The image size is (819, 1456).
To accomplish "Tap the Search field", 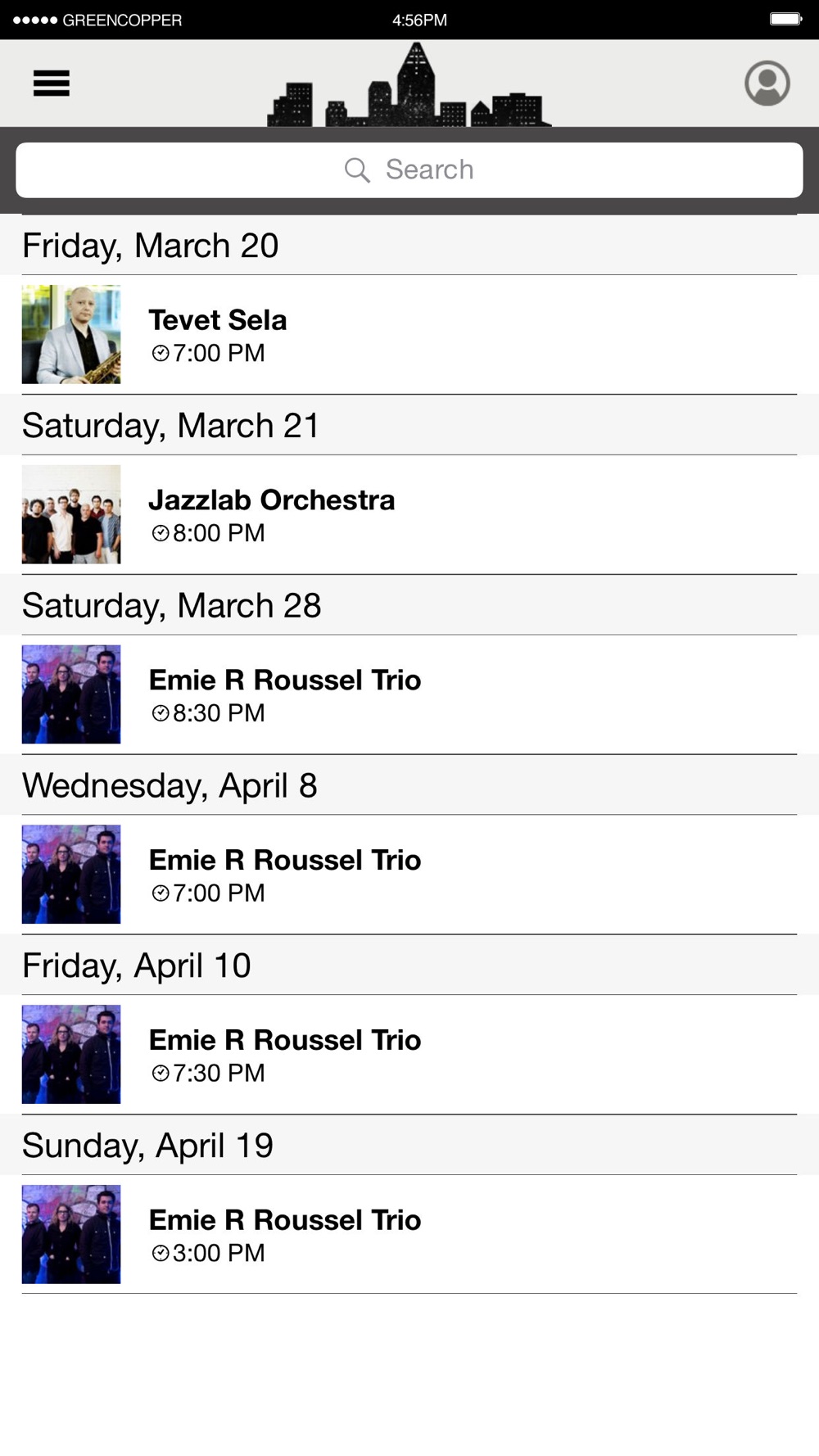I will point(409,170).
